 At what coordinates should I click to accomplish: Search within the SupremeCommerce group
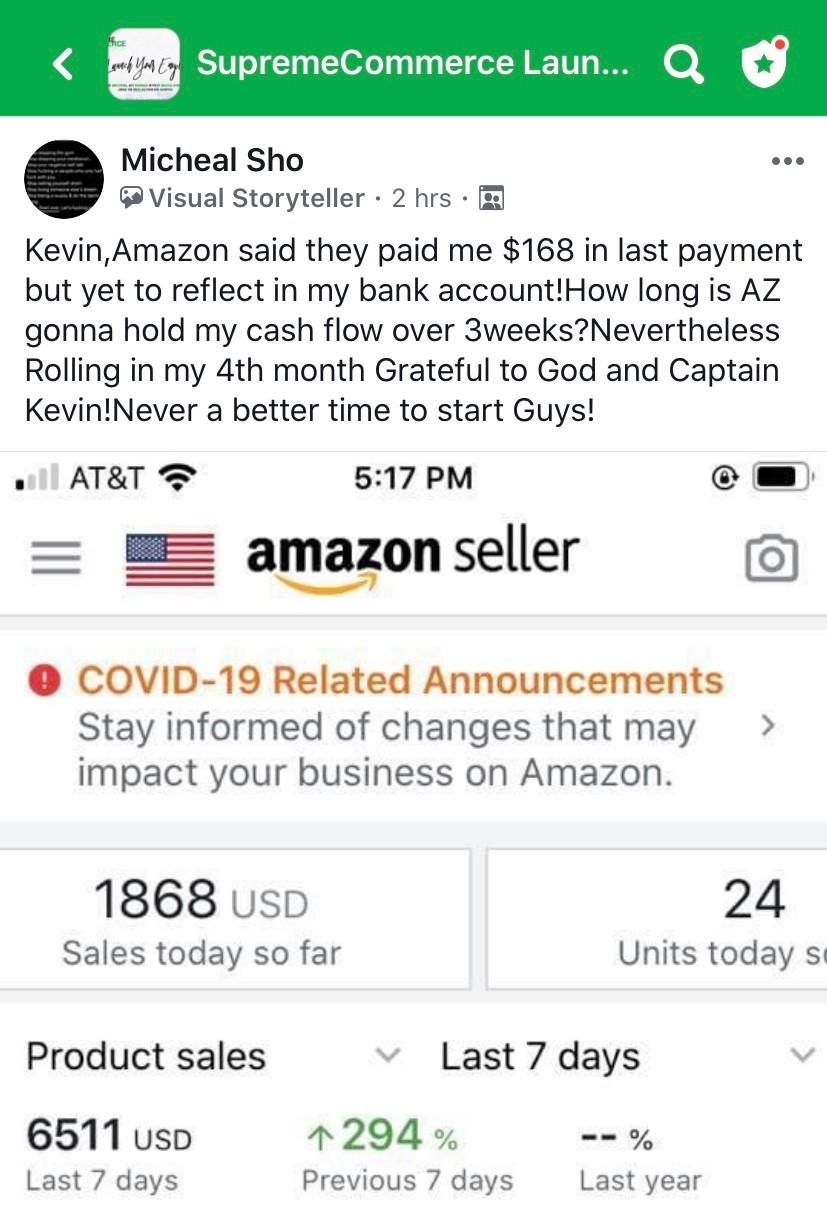click(683, 64)
